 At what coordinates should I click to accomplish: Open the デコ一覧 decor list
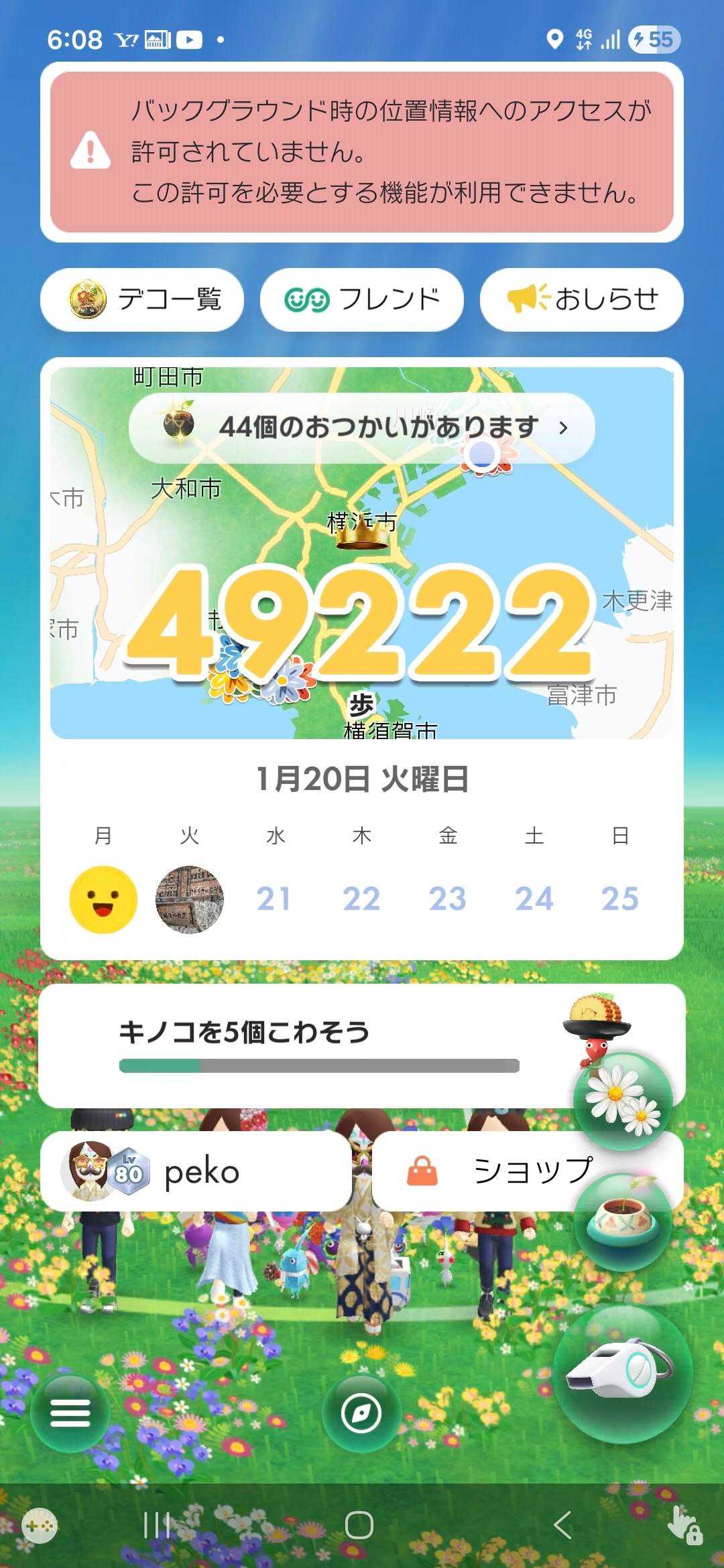(x=142, y=300)
